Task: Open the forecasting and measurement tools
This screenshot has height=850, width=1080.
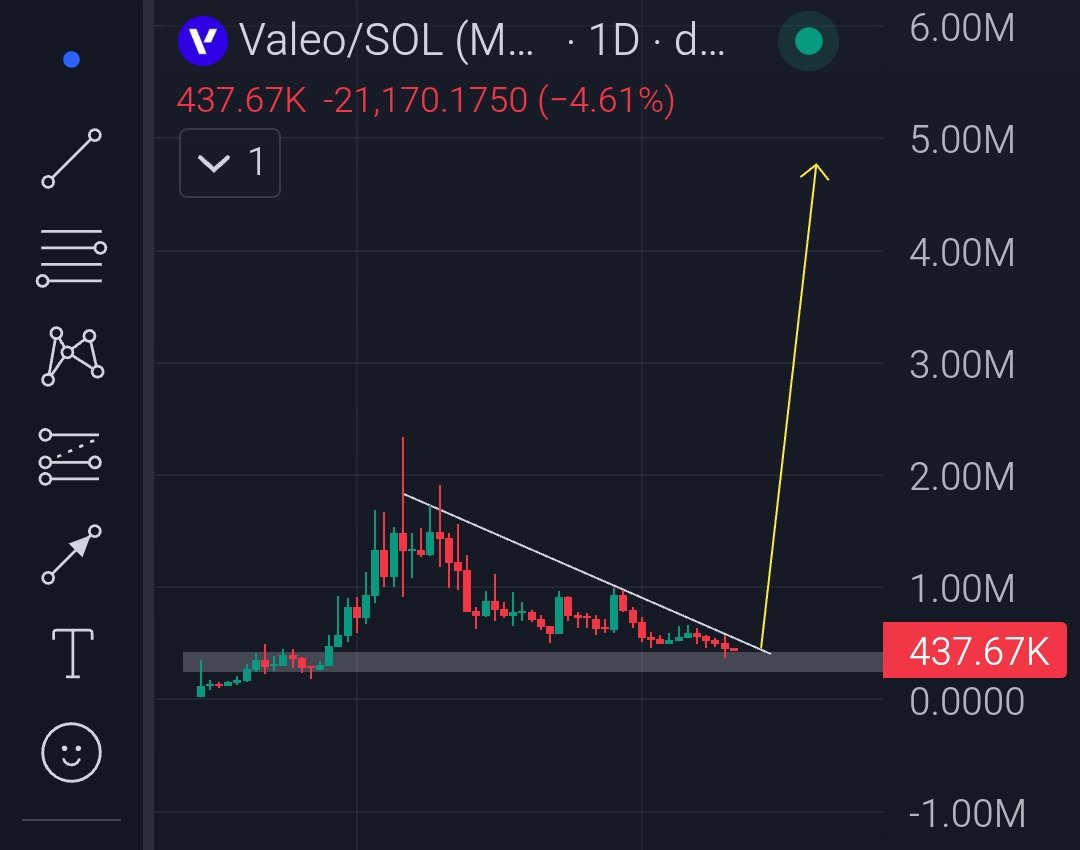Action: coord(72,457)
